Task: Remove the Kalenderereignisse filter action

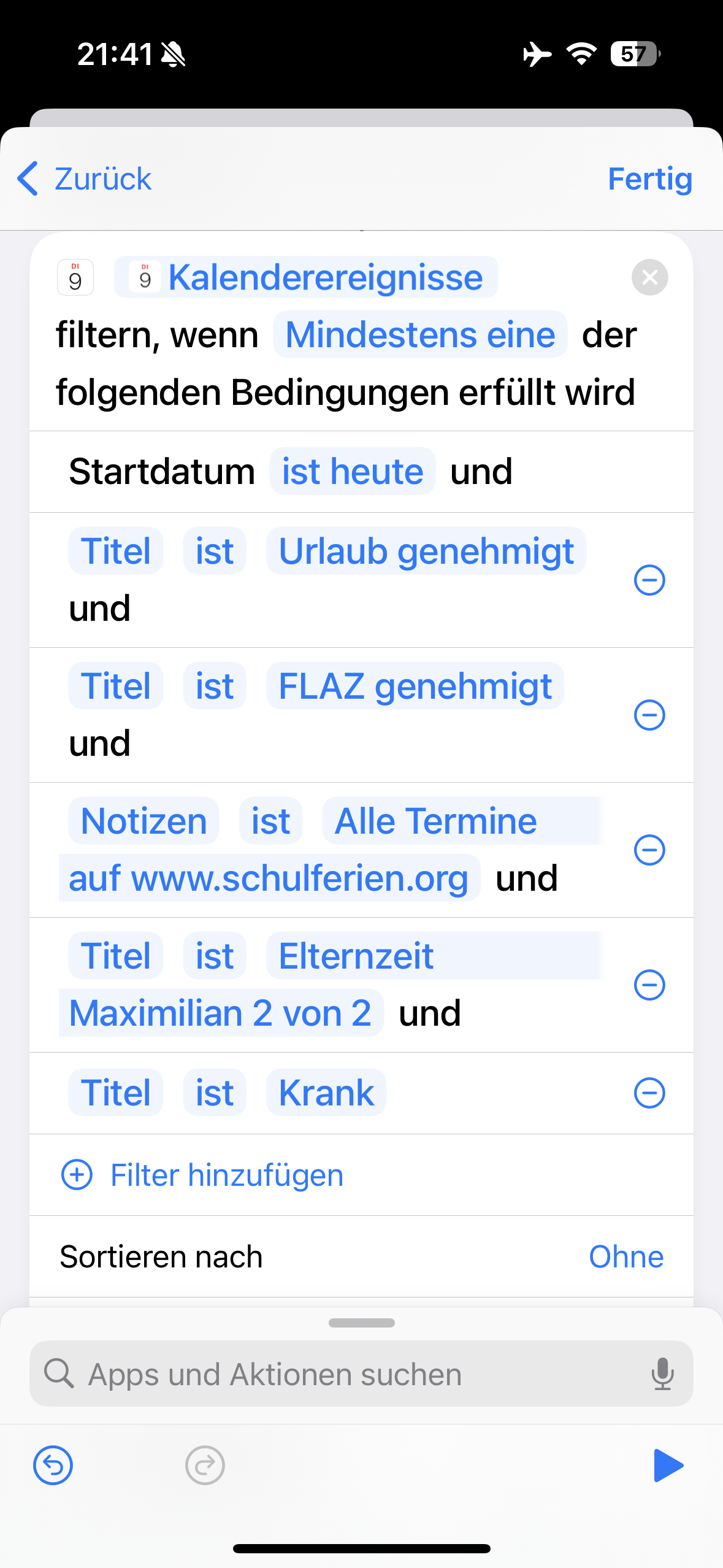Action: [x=649, y=277]
